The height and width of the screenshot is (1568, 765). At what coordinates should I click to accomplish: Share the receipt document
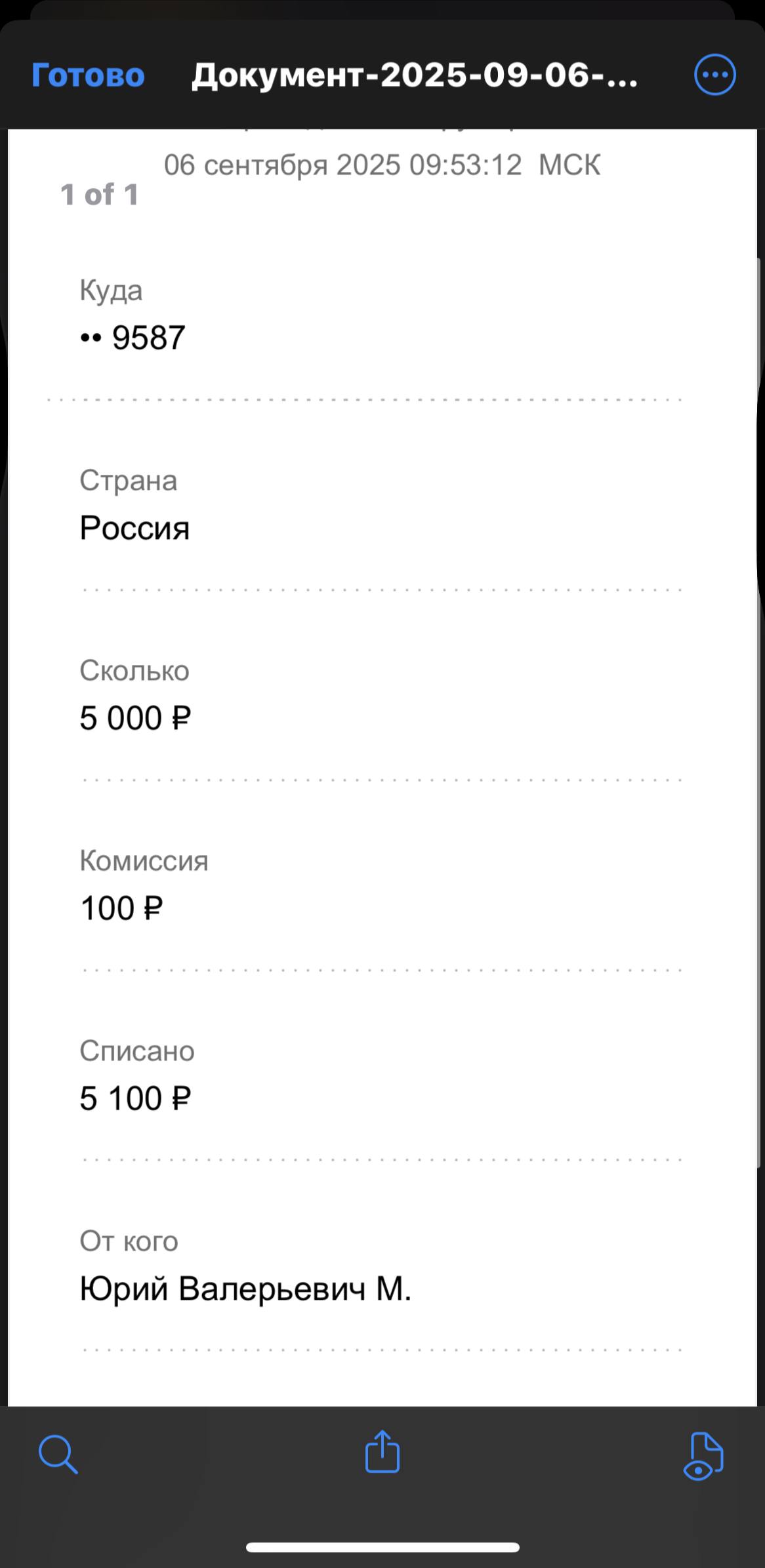(x=382, y=1451)
